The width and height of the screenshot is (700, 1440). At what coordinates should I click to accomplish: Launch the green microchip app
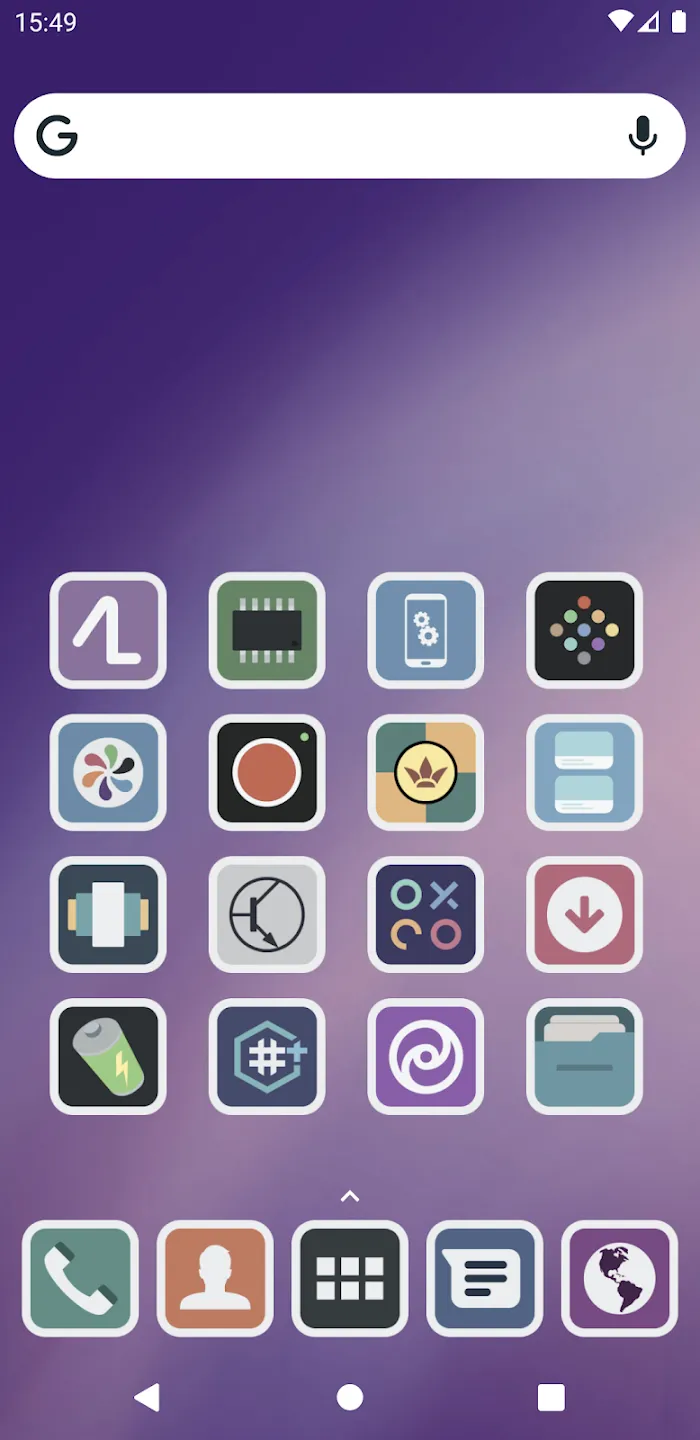(267, 630)
